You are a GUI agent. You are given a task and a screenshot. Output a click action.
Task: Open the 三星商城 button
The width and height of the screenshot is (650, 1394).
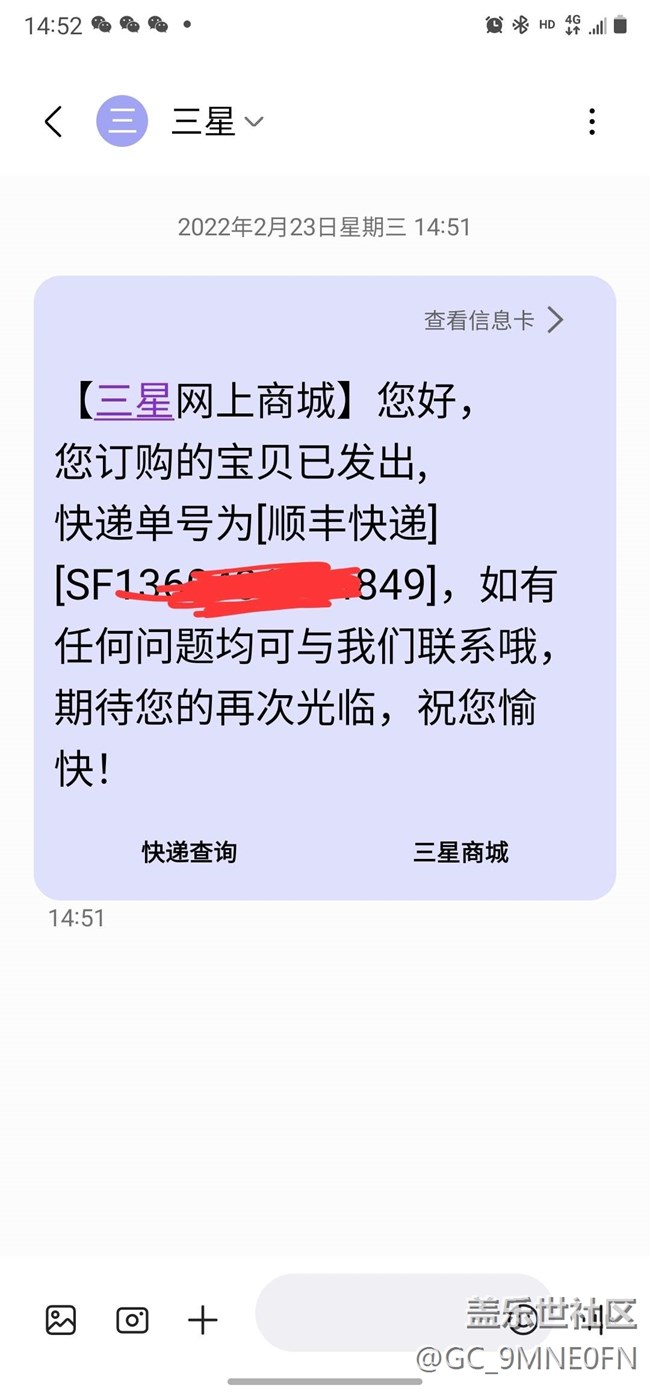point(461,852)
